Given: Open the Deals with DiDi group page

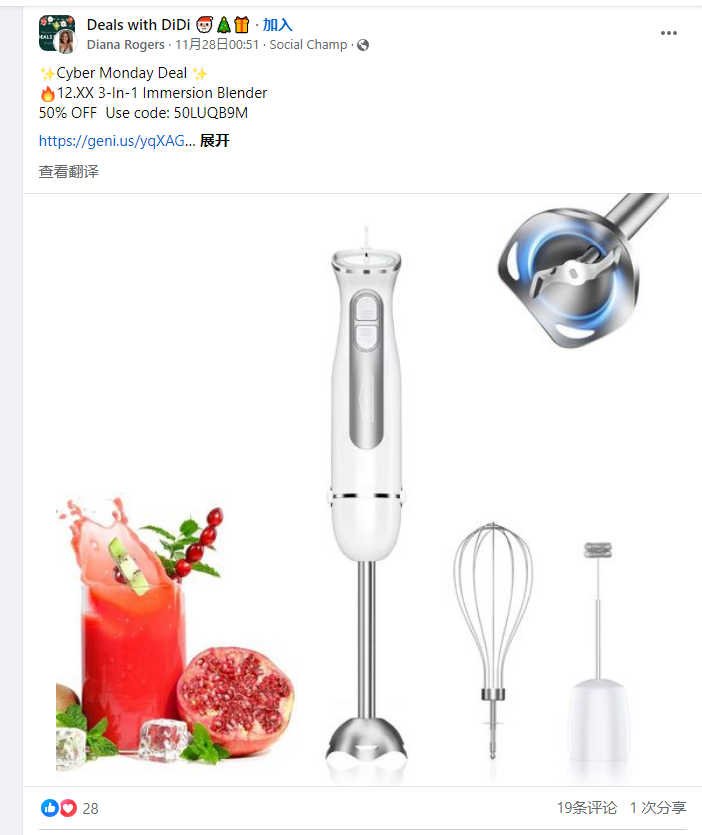Looking at the screenshot, I should pyautogui.click(x=138, y=24).
